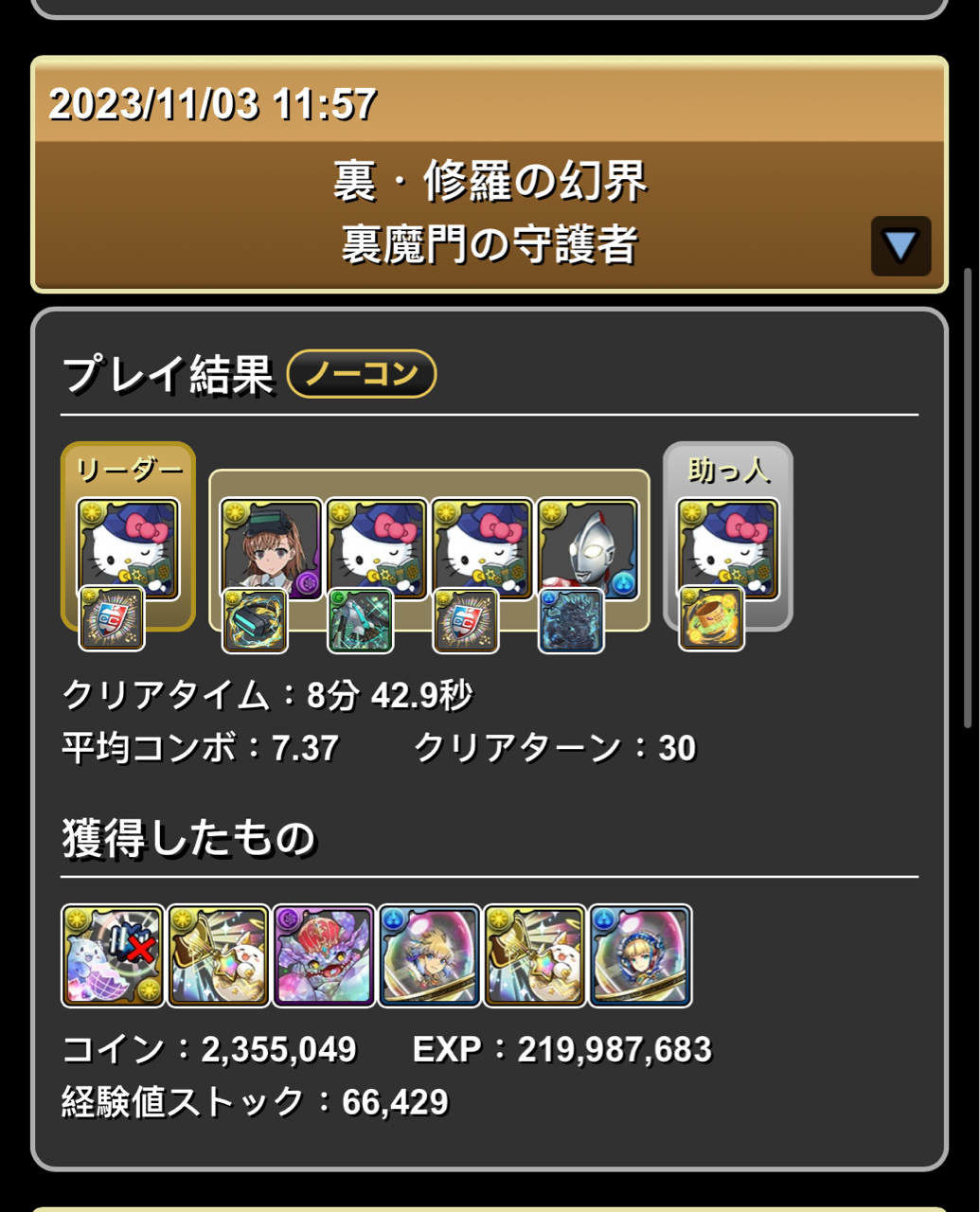View the purple dragon drop reward
This screenshot has width=980, height=1212.
coord(324,954)
